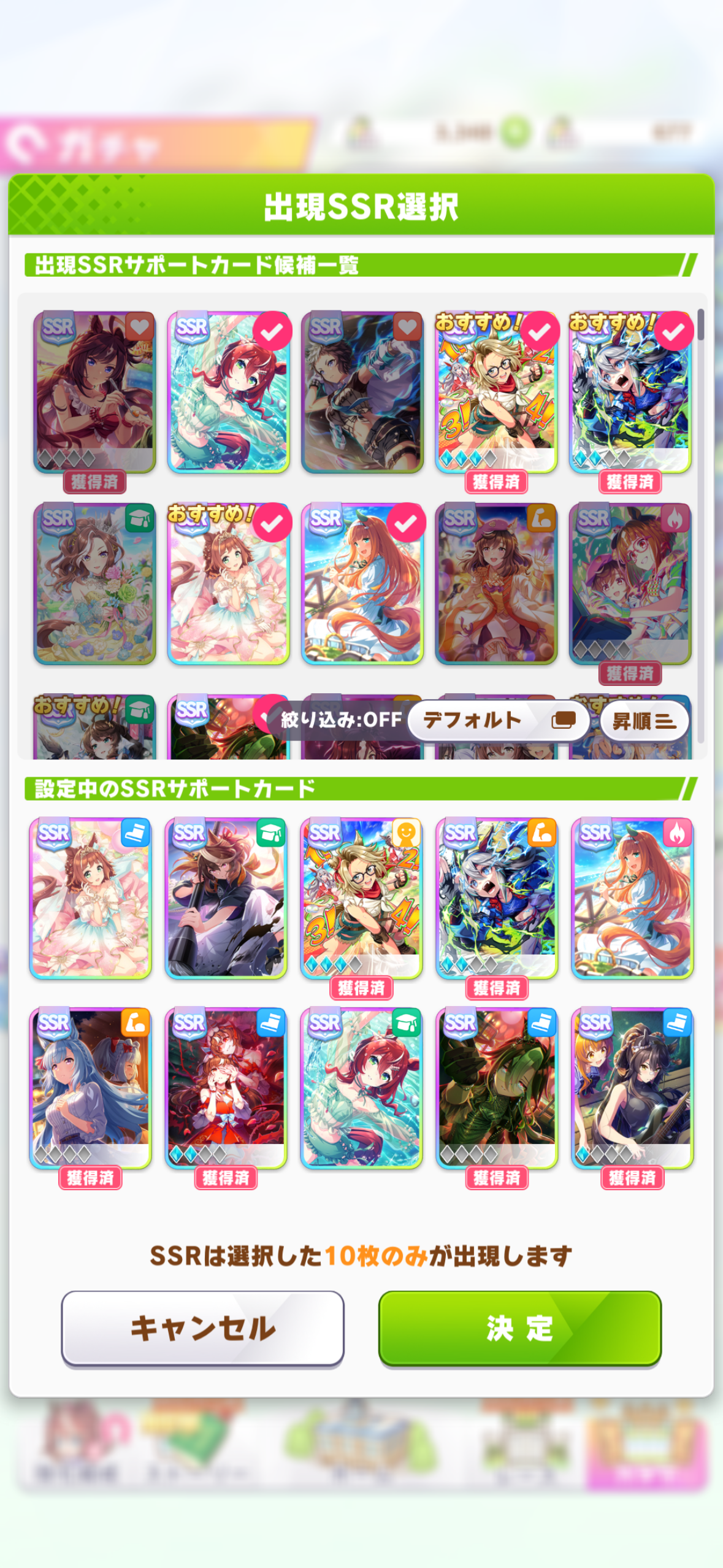Remove the hammer-wielding character card from set cards
The height and width of the screenshot is (1568, 723).
pos(226,897)
